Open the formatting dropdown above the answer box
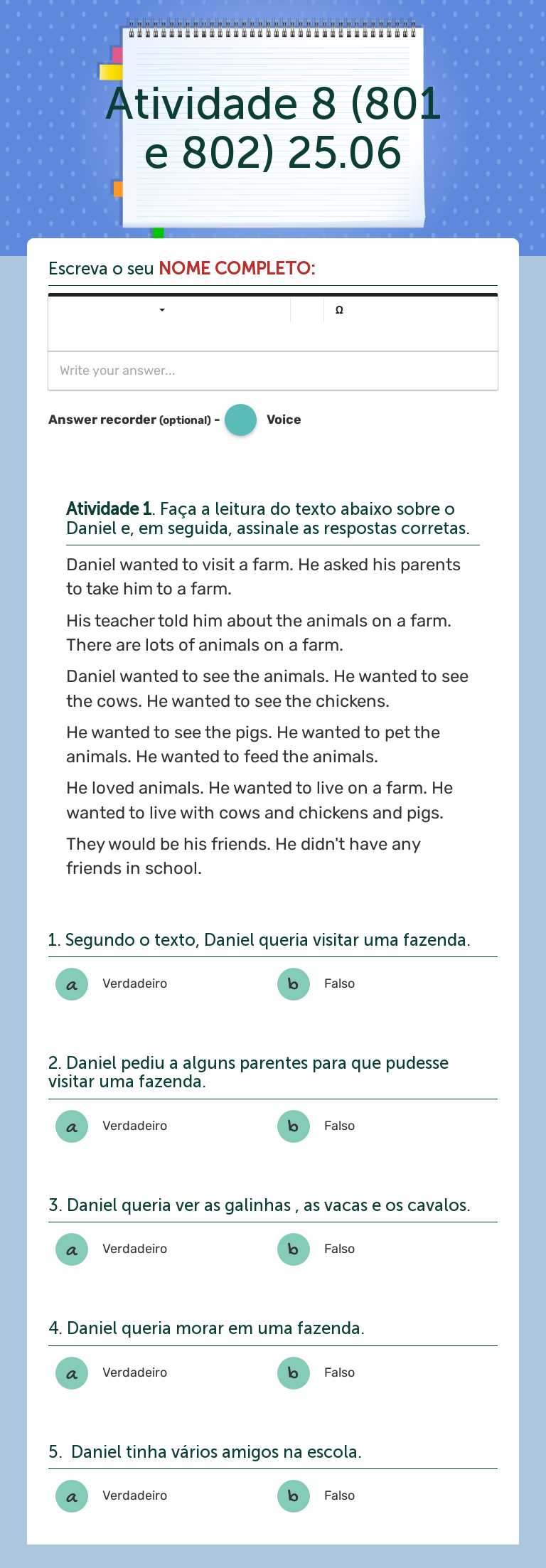The image size is (546, 1568). tap(161, 310)
